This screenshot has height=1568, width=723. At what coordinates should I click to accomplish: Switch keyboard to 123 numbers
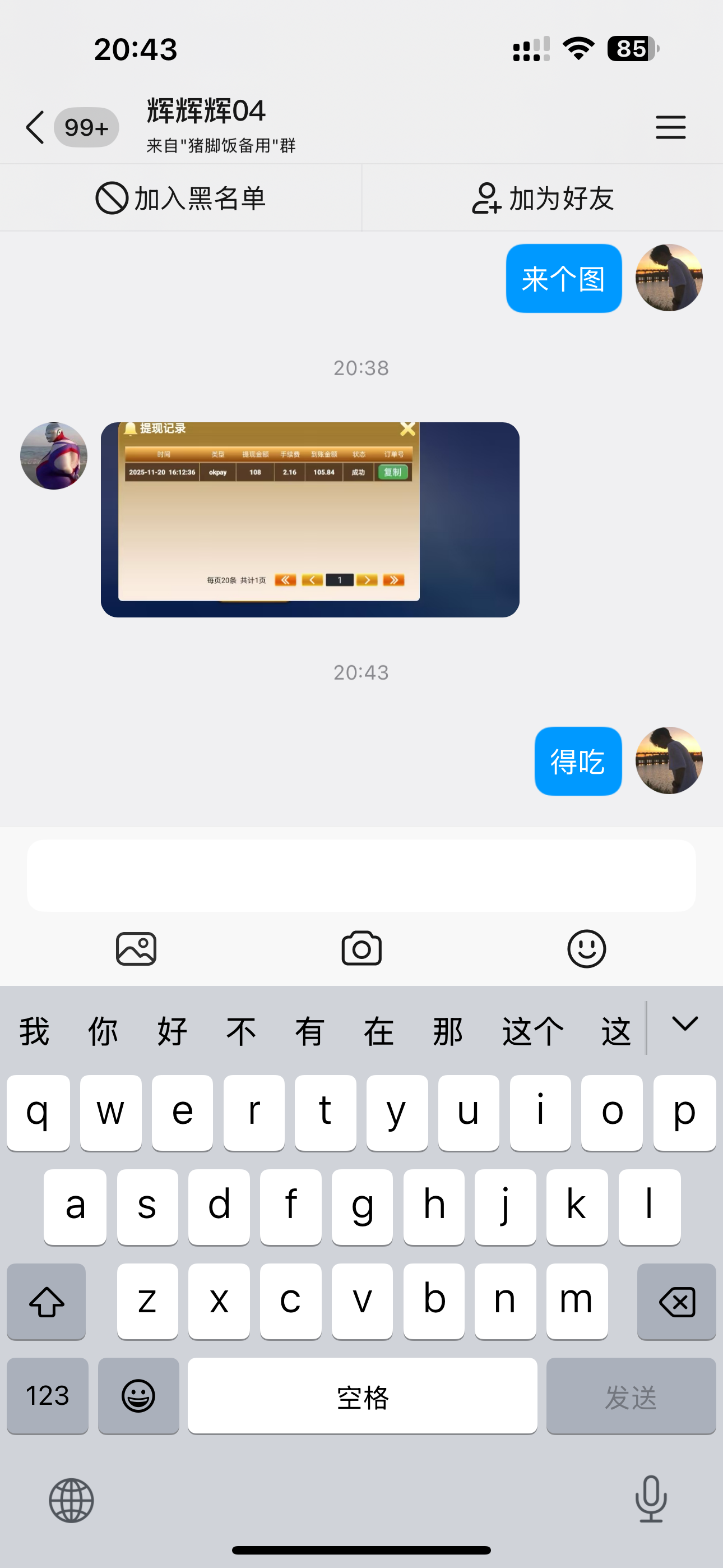tap(48, 1396)
